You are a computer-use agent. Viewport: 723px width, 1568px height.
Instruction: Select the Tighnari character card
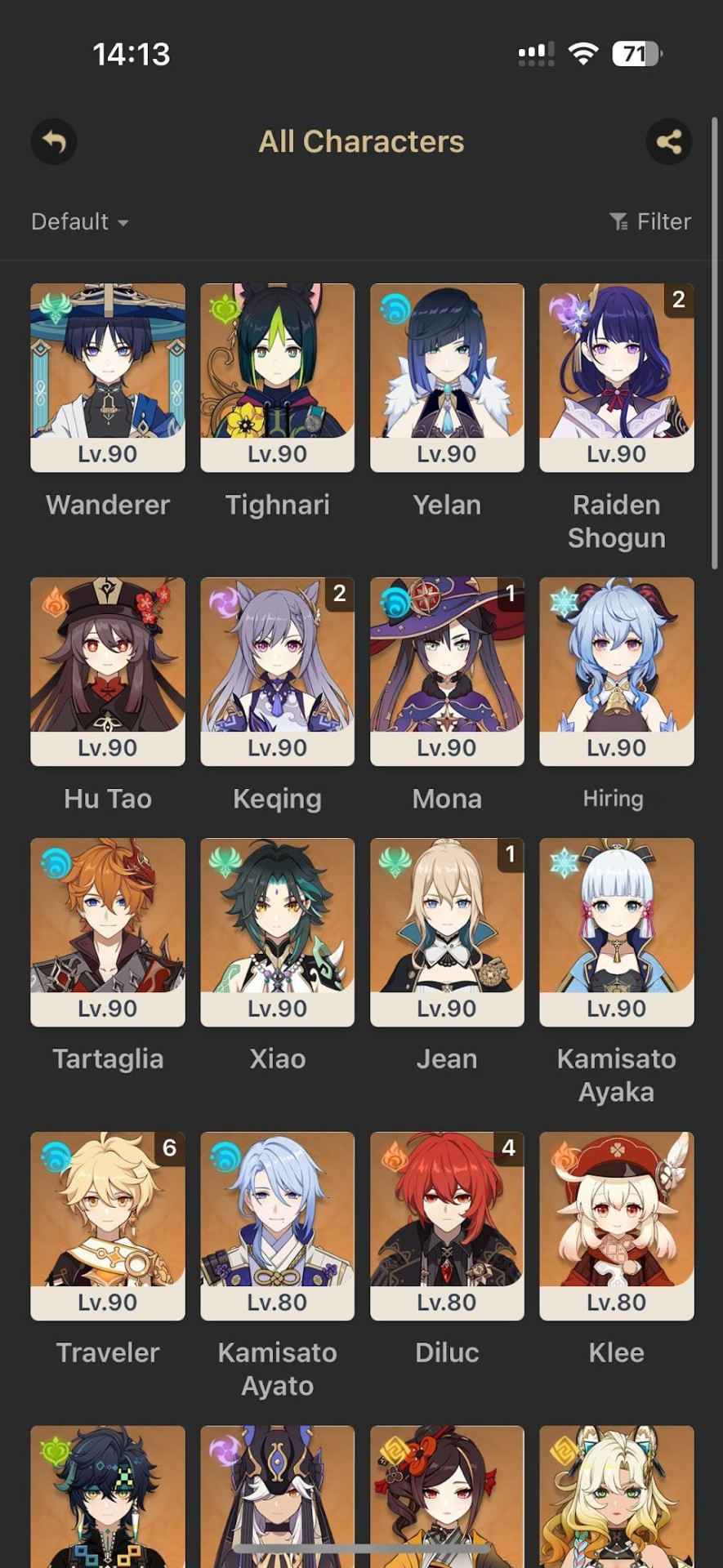(x=277, y=377)
